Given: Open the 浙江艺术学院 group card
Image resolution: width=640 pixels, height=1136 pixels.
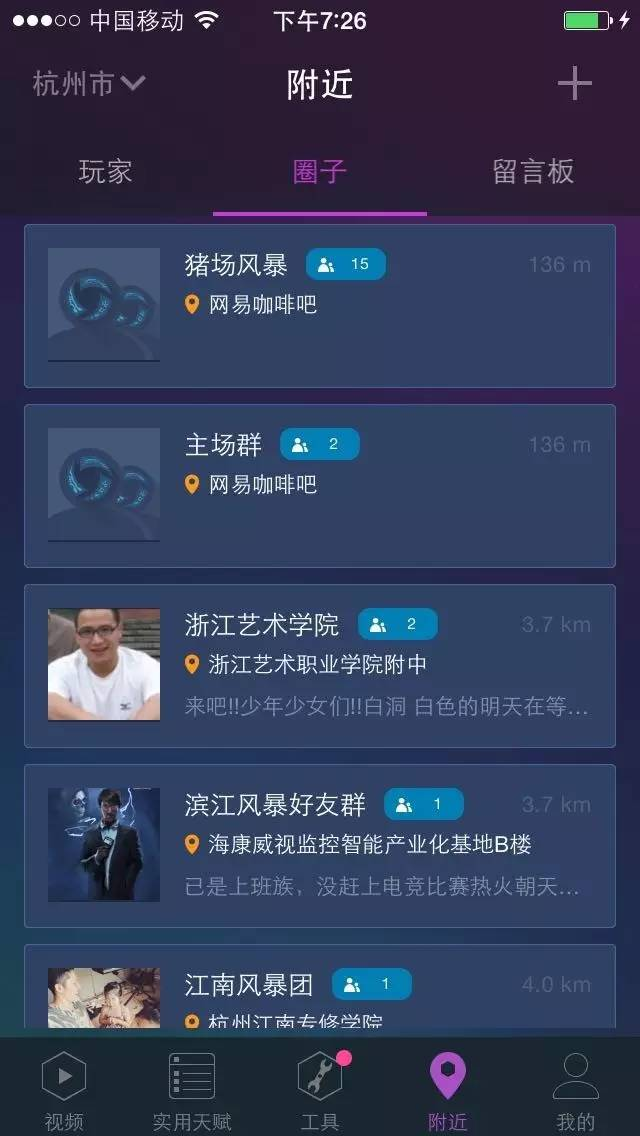Looking at the screenshot, I should click(x=320, y=665).
